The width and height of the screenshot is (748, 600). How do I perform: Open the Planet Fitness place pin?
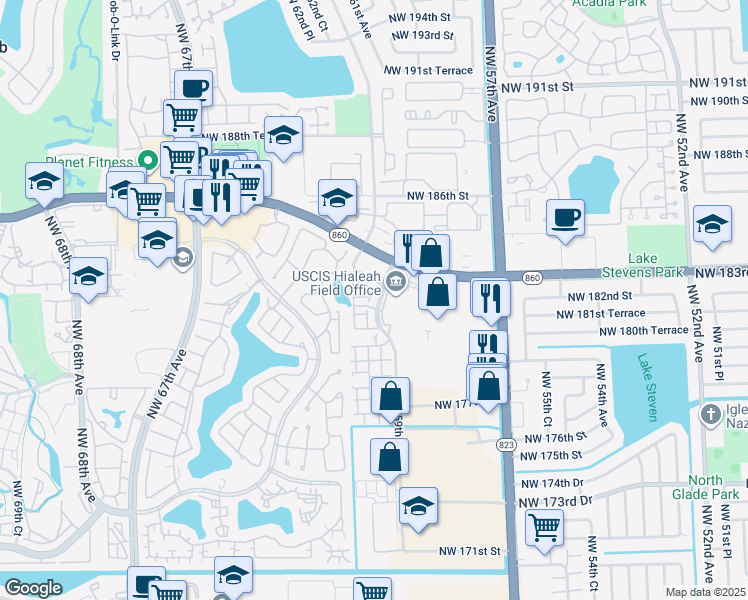coord(148,160)
